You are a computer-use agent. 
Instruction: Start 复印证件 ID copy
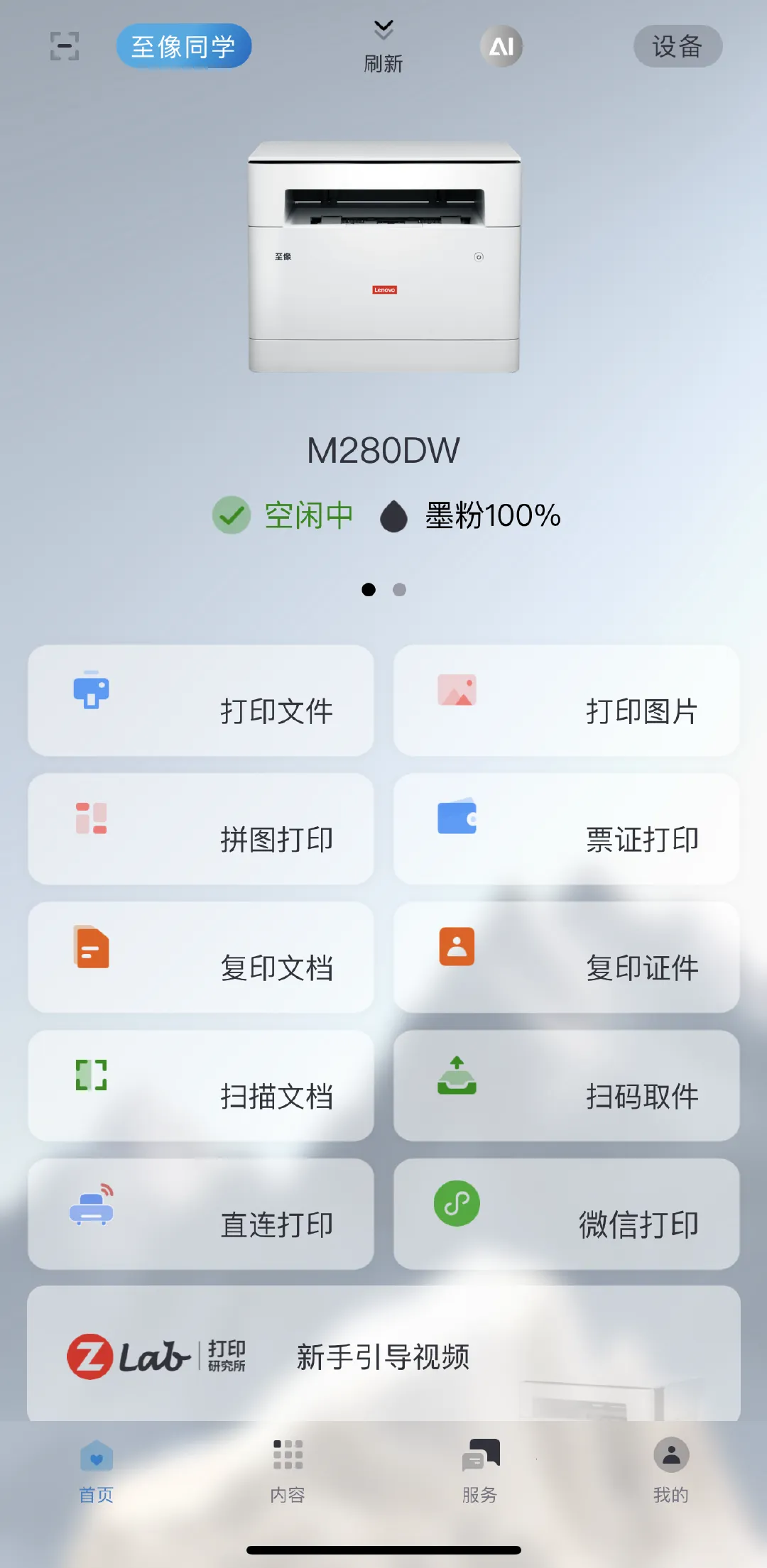point(566,958)
